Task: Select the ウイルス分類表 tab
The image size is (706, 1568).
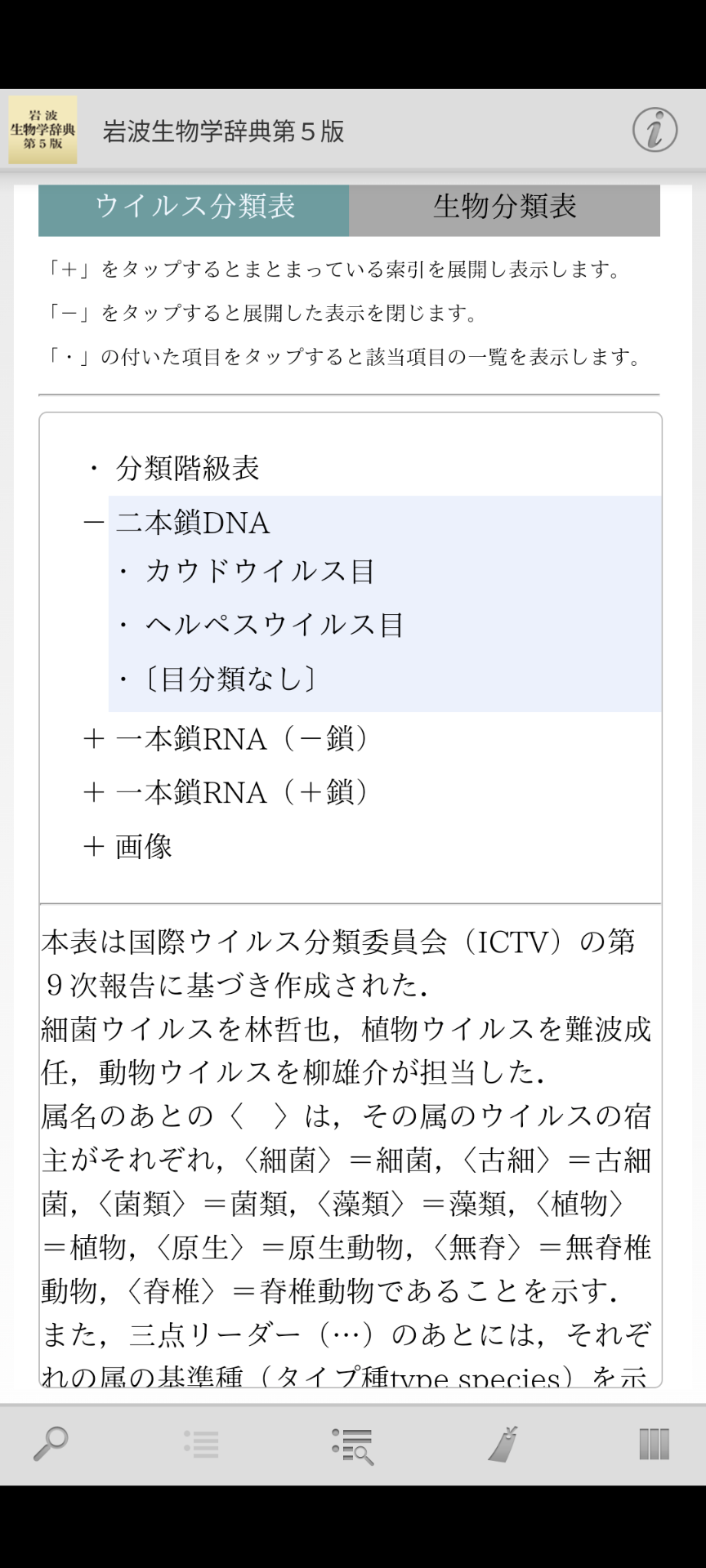Action: coord(194,210)
